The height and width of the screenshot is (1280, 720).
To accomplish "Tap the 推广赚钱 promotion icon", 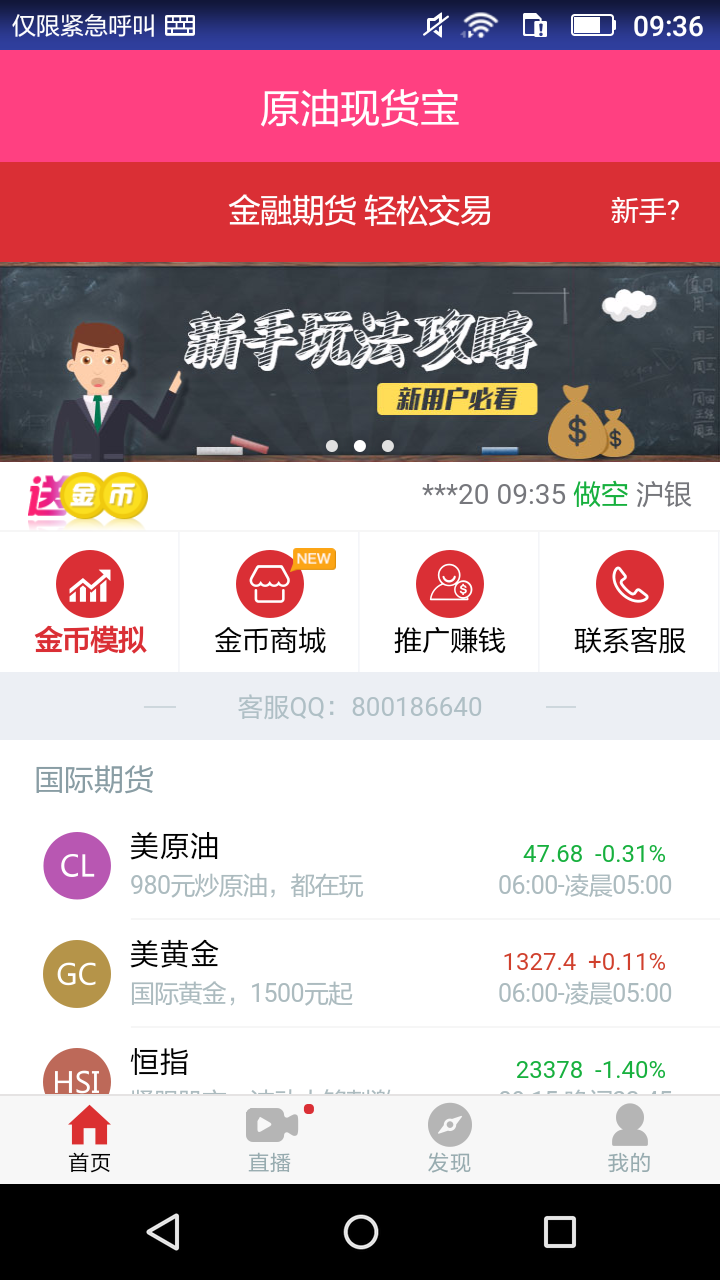I will [450, 583].
